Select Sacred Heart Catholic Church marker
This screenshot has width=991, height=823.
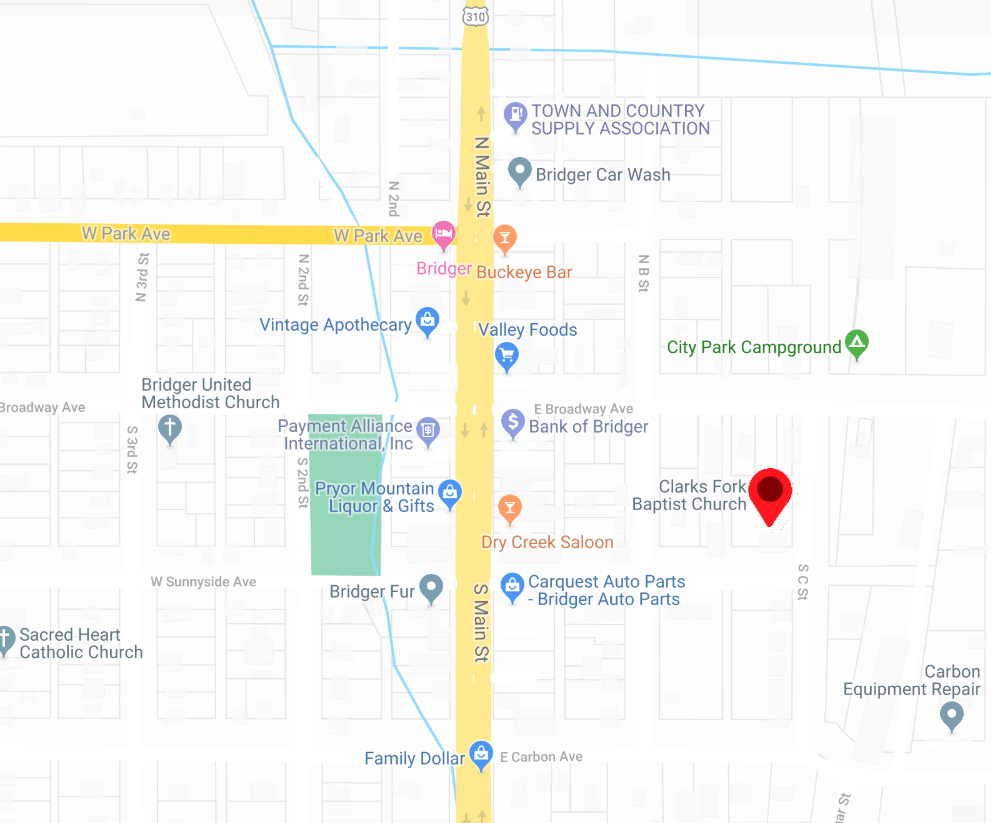[x=7, y=638]
